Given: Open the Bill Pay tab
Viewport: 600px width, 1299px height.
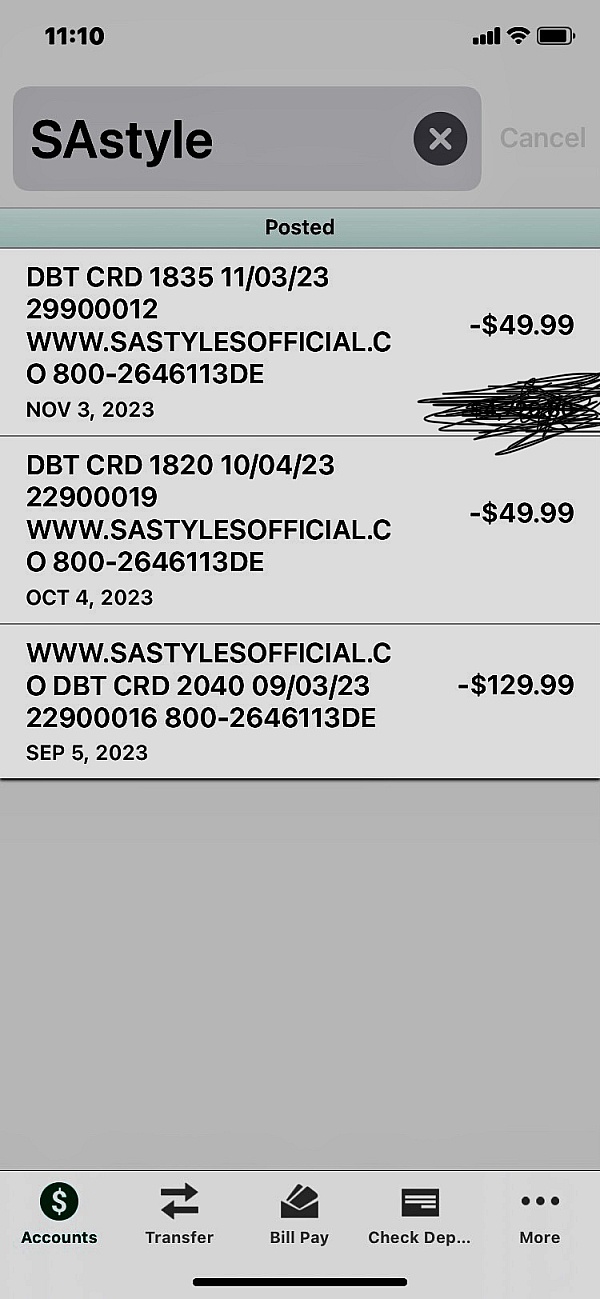Looking at the screenshot, I should pos(299,1213).
